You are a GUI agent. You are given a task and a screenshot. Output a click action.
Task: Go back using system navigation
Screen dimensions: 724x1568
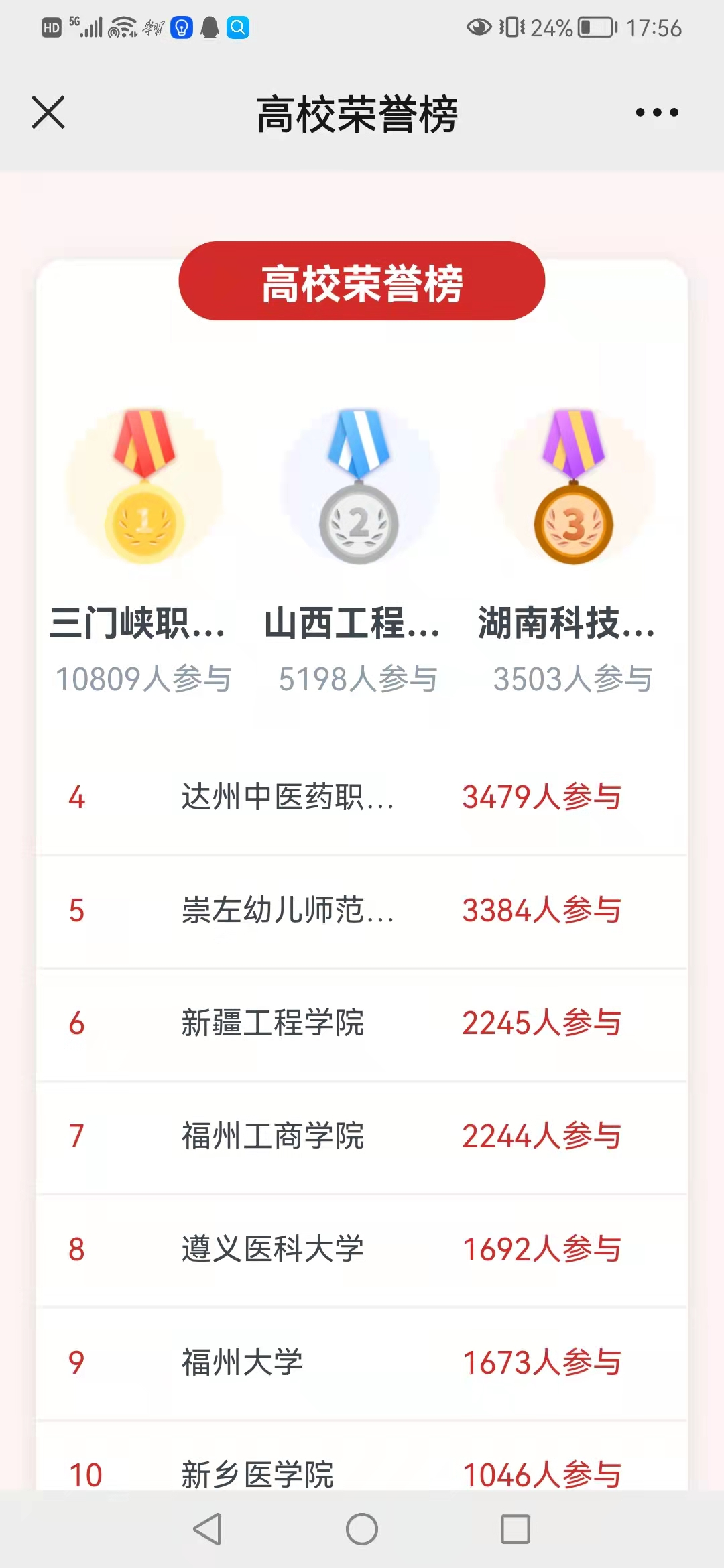(207, 1529)
